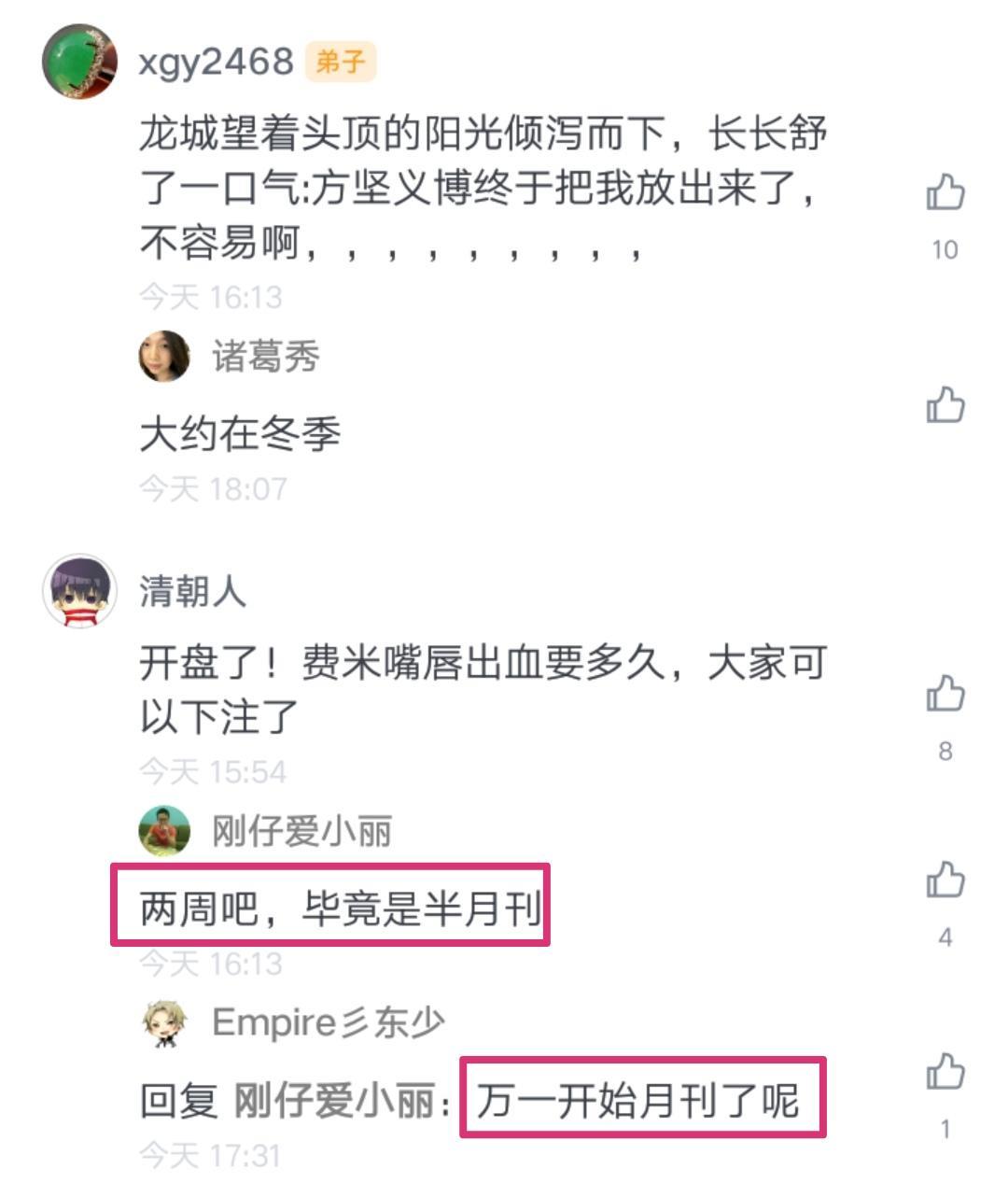Viewport: 1008px width, 1183px height.
Task: View 刚仔爱小丽's profile
Action: [165, 830]
